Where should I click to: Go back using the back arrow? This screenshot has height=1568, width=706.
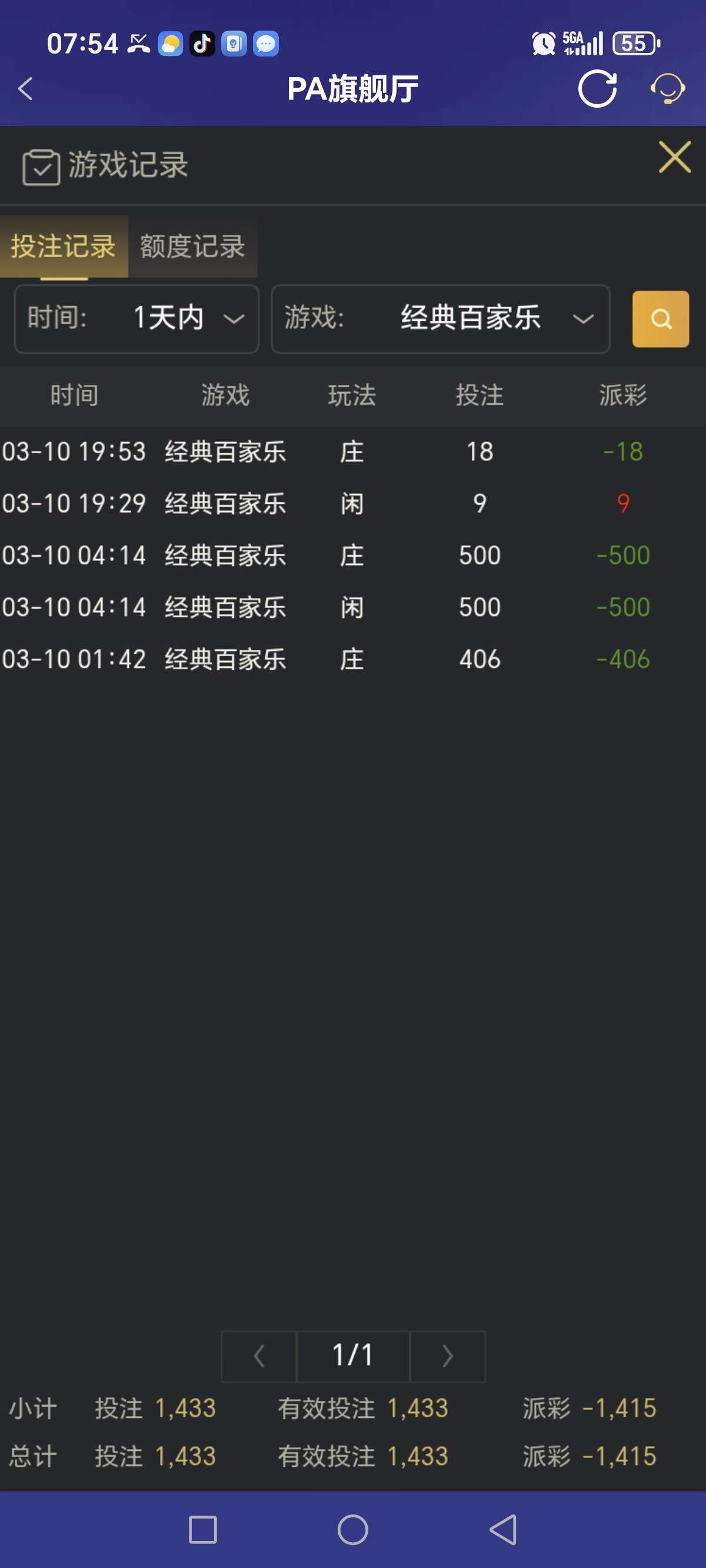point(24,89)
